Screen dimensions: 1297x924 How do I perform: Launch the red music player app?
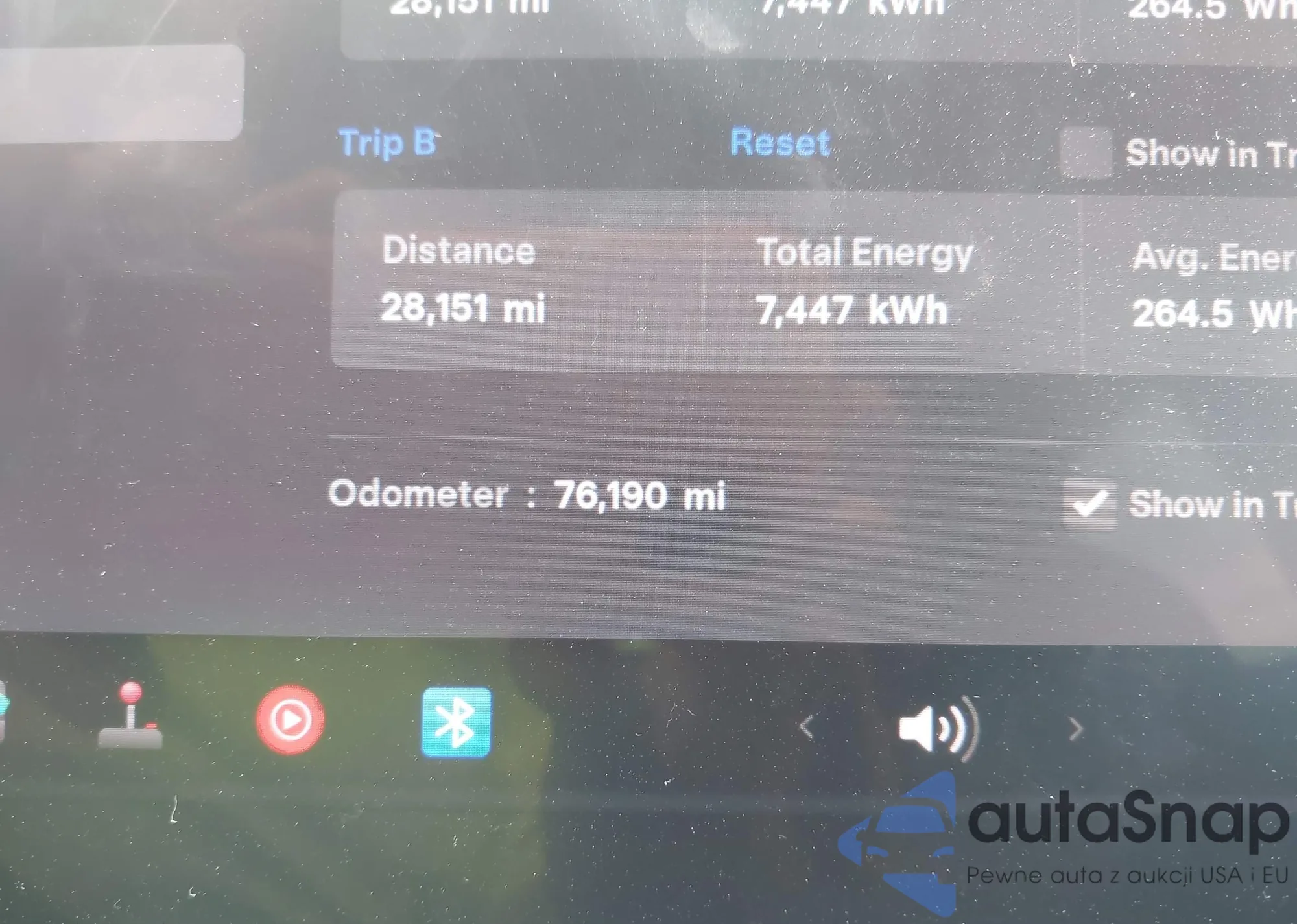point(290,720)
